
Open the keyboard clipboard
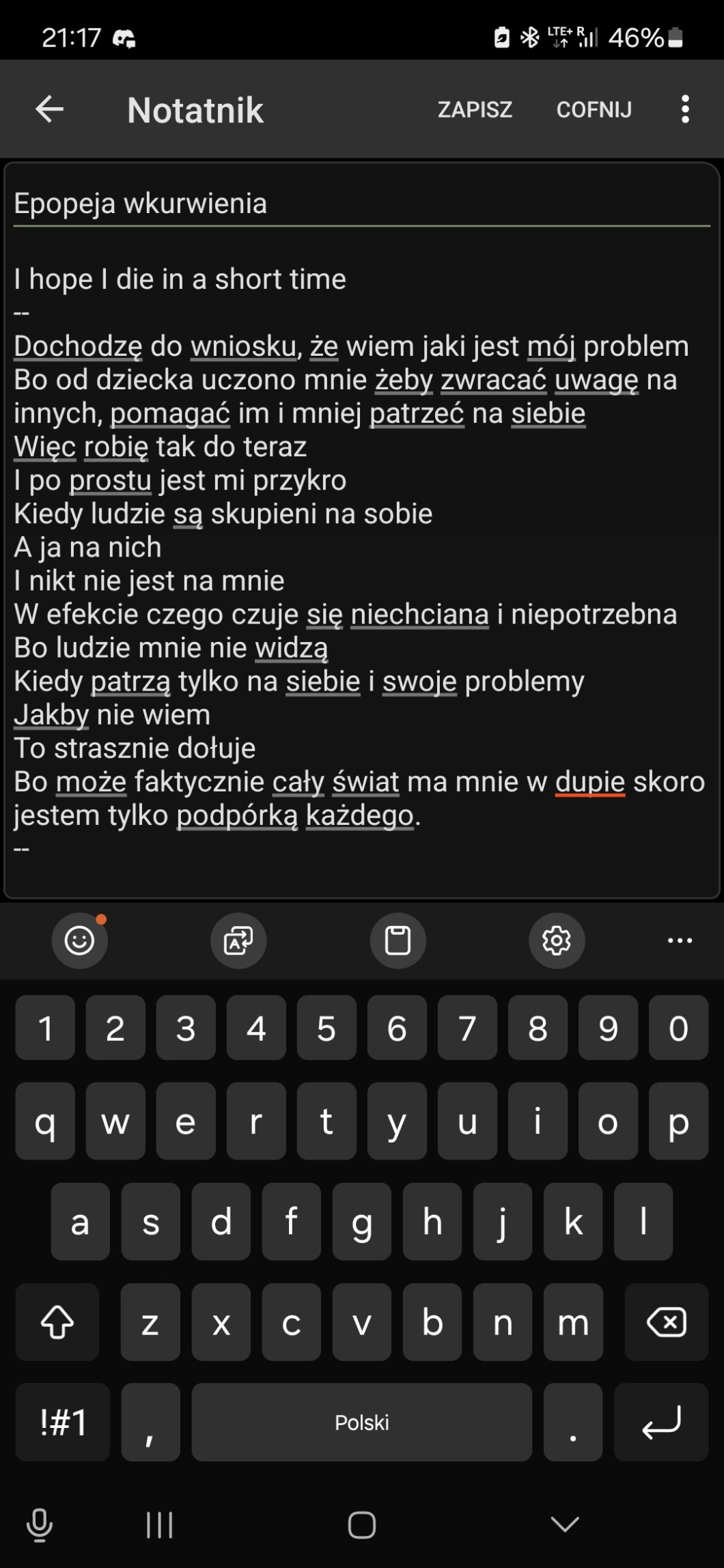click(x=398, y=940)
